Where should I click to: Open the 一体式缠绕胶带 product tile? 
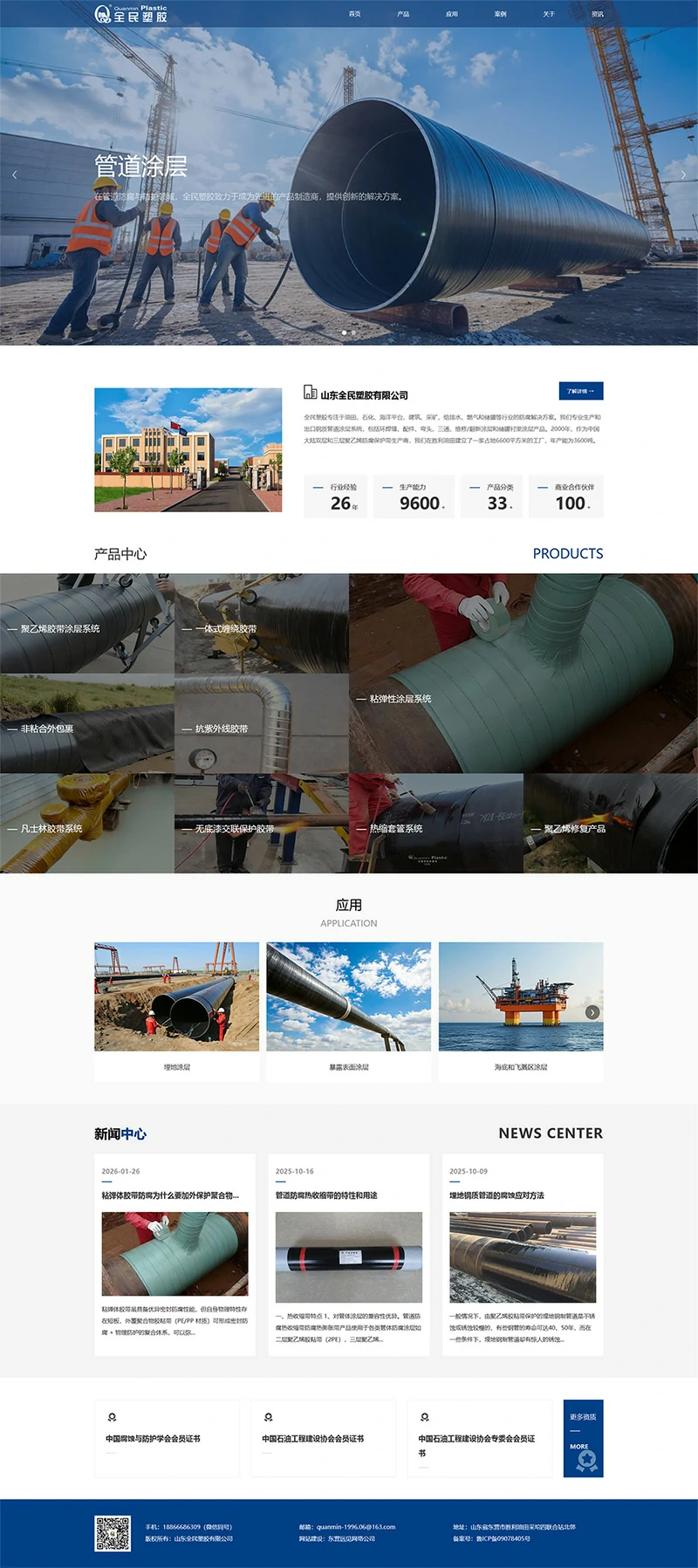(262, 624)
